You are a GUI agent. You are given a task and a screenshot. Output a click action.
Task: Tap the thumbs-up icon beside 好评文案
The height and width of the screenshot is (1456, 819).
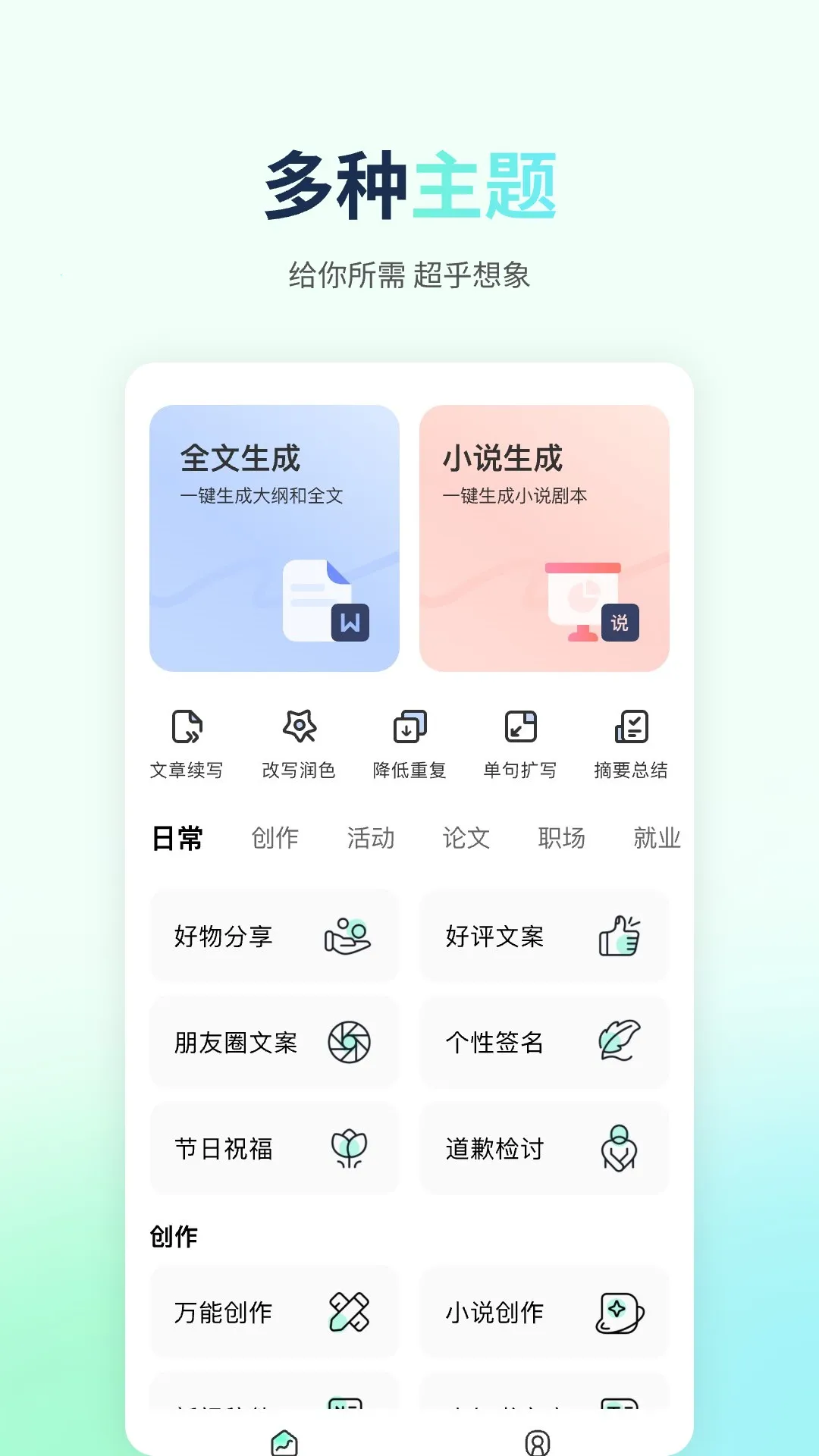coord(620,936)
